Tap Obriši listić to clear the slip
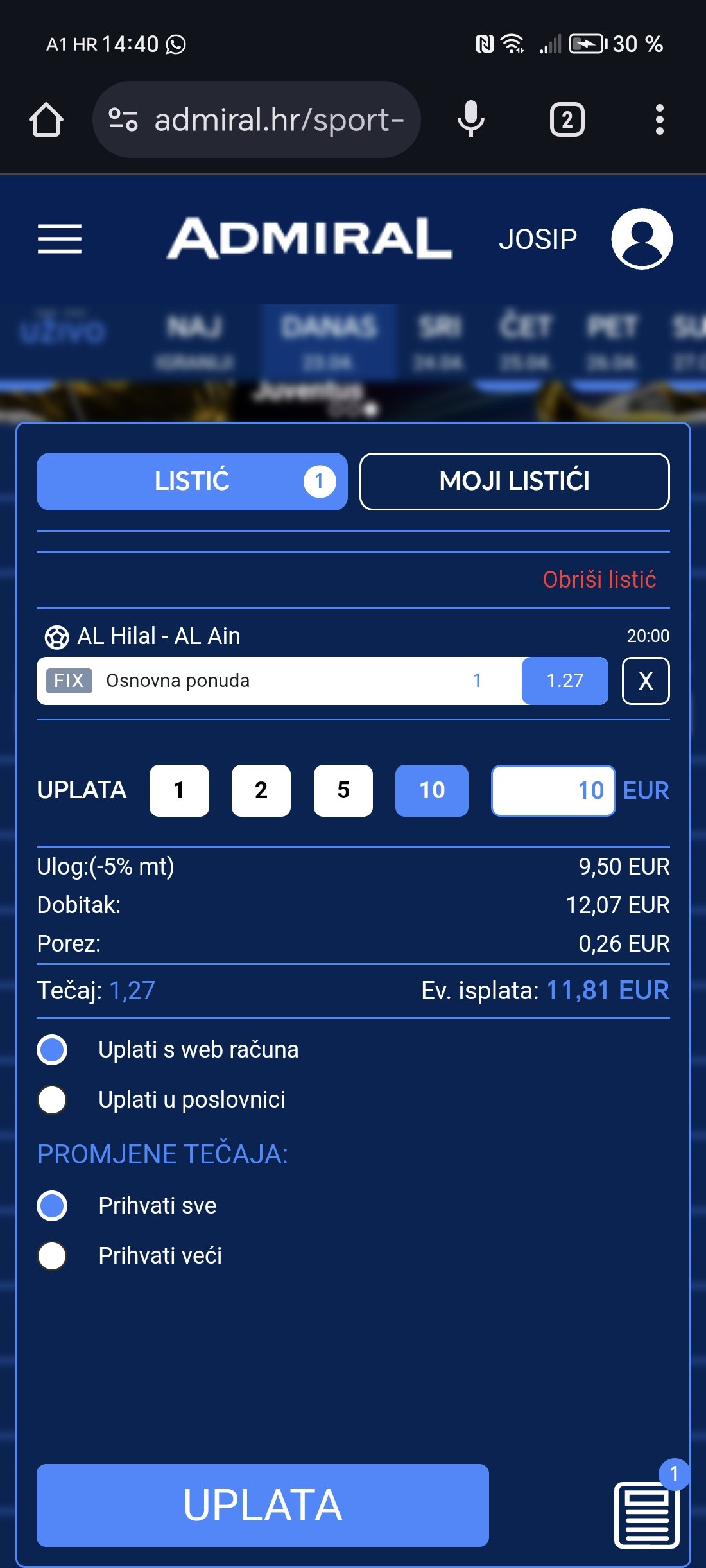706x1568 pixels. (x=599, y=579)
